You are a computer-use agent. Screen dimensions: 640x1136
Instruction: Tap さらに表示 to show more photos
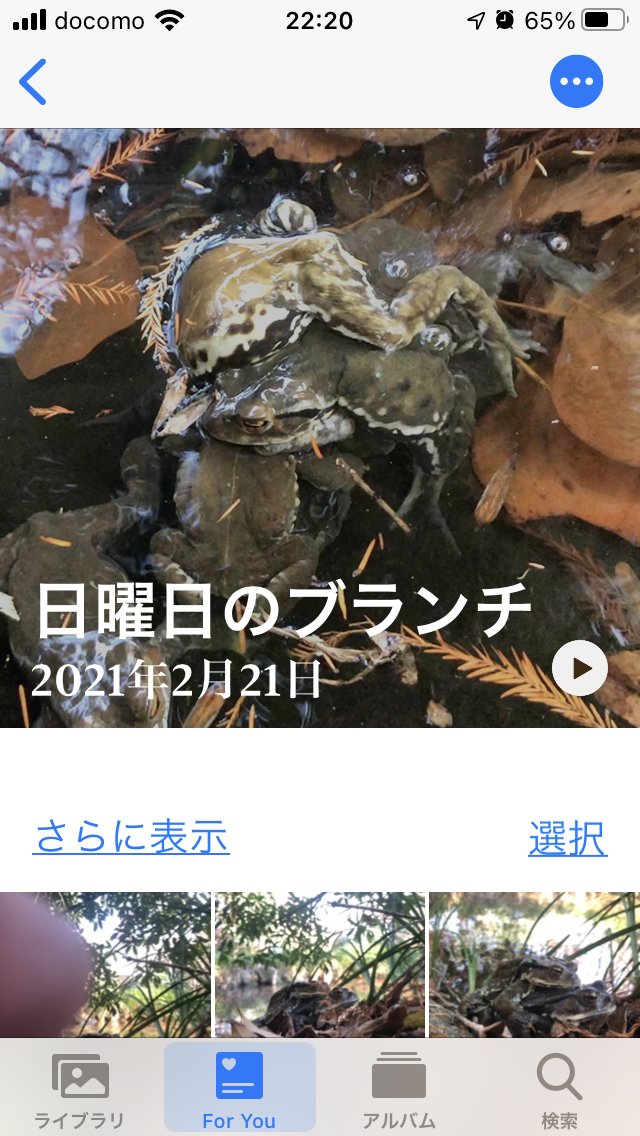[131, 837]
